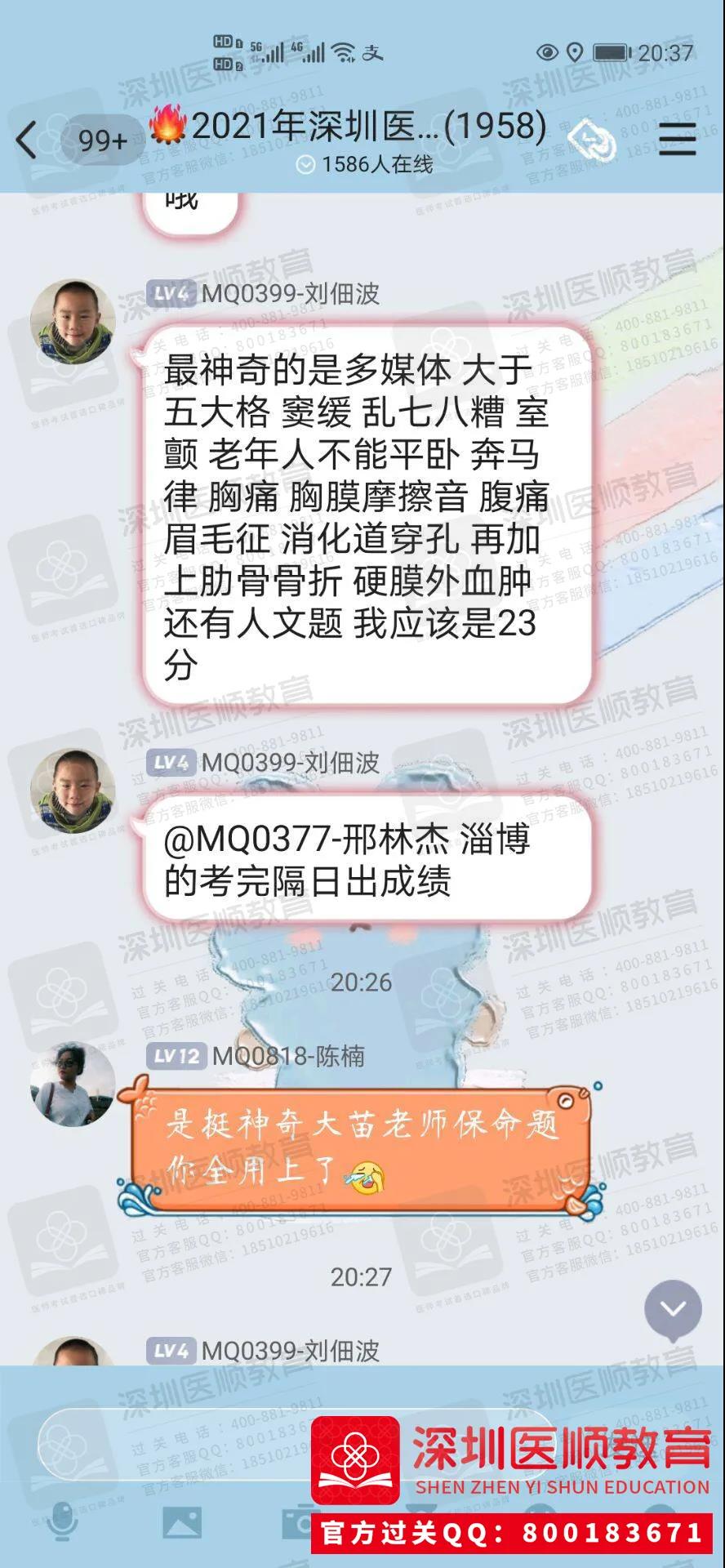Open 陈楠's profile avatar

point(73,1083)
